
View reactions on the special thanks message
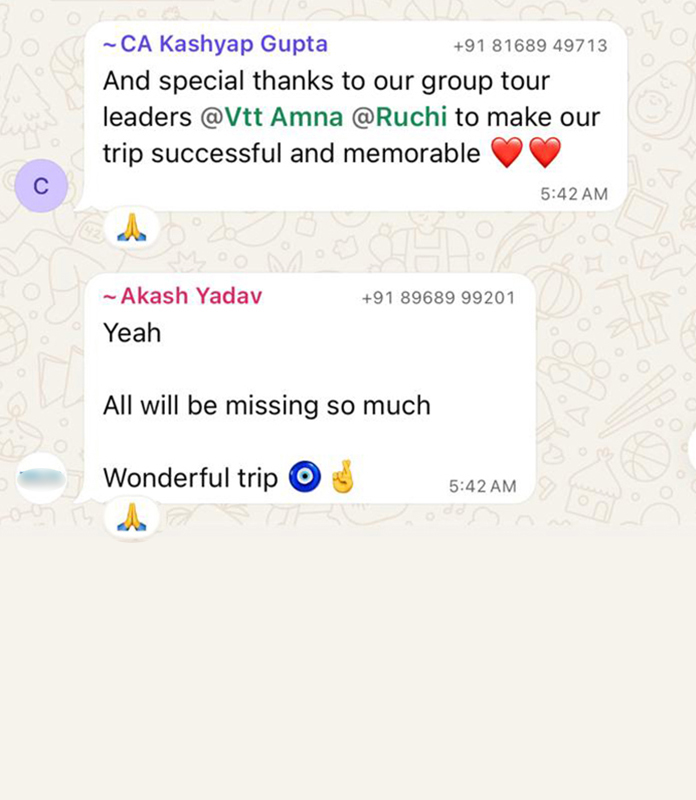pyautogui.click(x=131, y=228)
